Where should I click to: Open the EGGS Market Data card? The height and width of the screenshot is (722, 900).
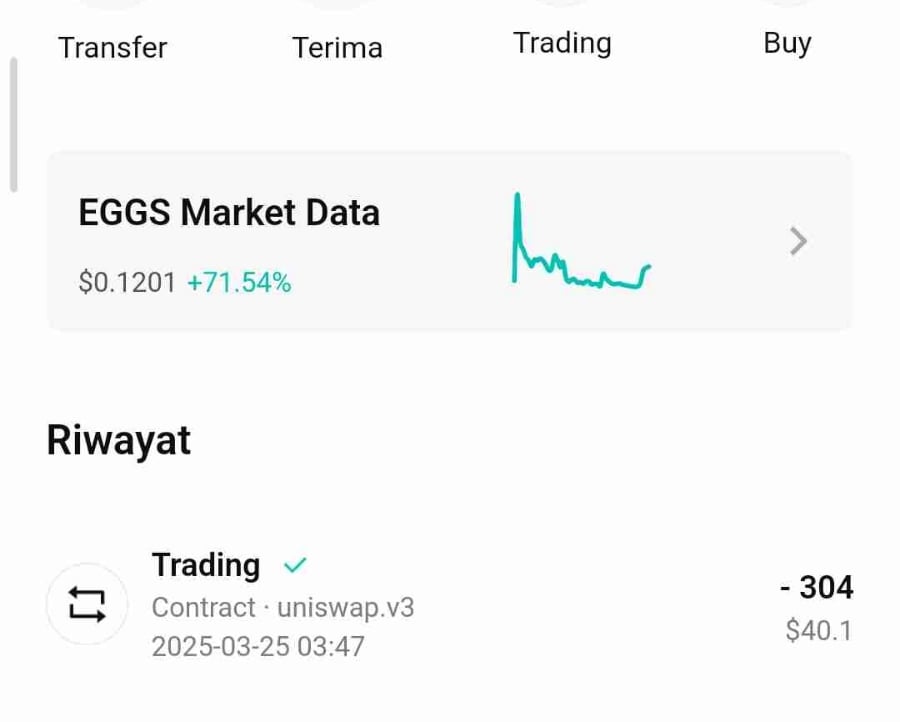click(450, 241)
